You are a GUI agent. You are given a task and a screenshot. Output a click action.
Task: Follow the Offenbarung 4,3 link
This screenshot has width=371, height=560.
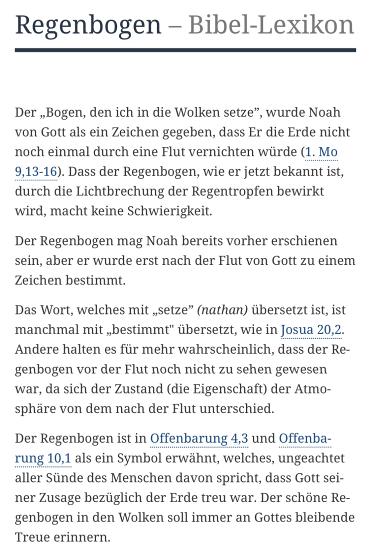(199, 439)
